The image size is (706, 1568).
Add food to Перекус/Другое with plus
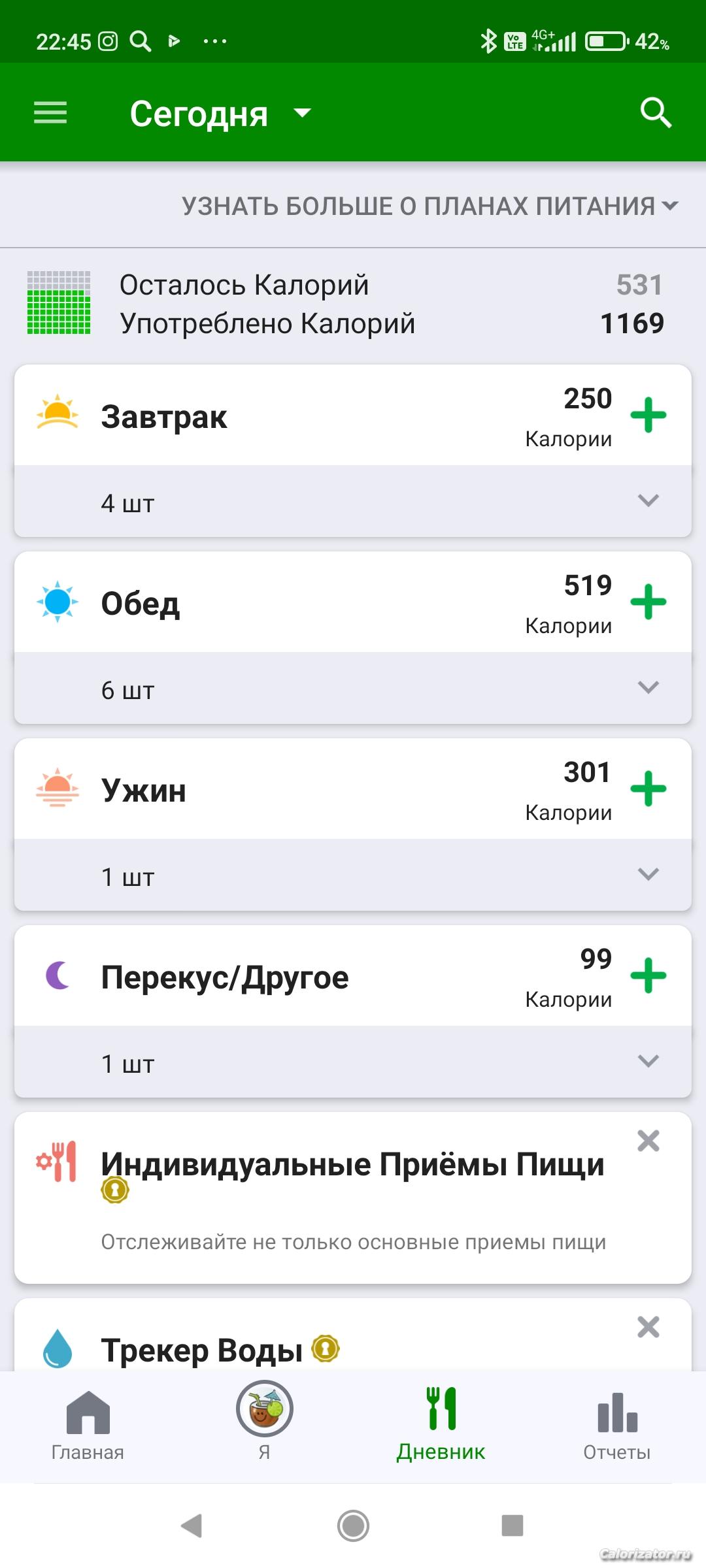(x=648, y=975)
